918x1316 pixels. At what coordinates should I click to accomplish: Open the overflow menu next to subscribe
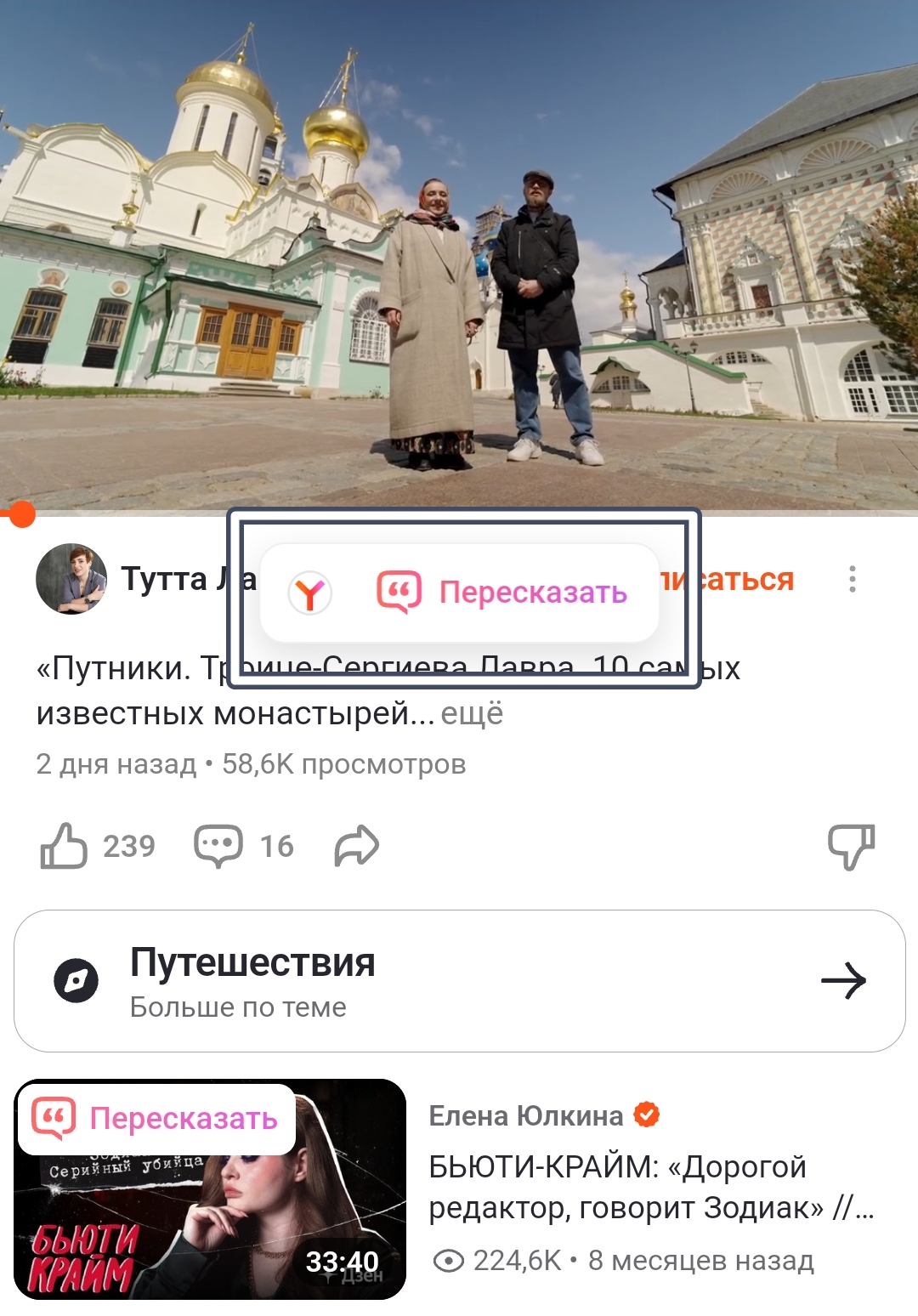click(x=852, y=579)
